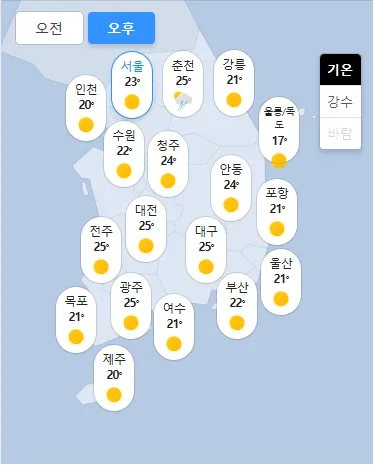Select the 안동 weather marker
The image size is (374, 465).
[x=231, y=188]
